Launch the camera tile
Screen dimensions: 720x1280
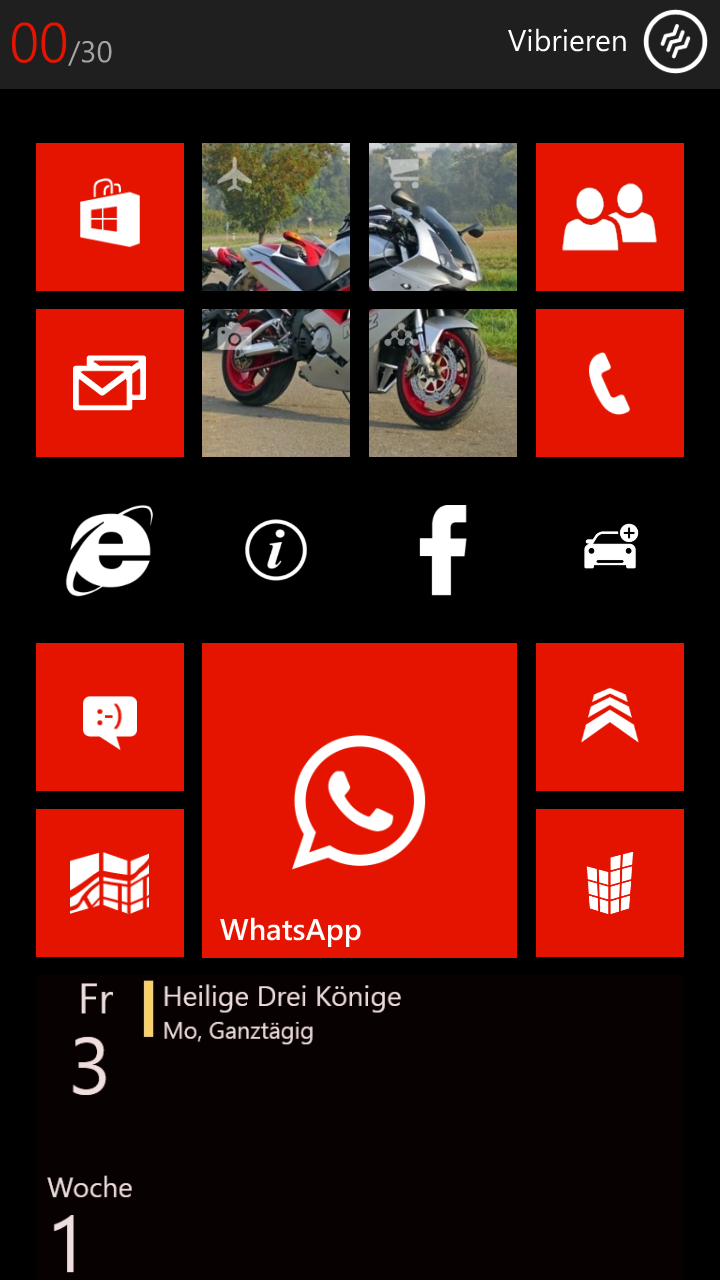tap(276, 383)
